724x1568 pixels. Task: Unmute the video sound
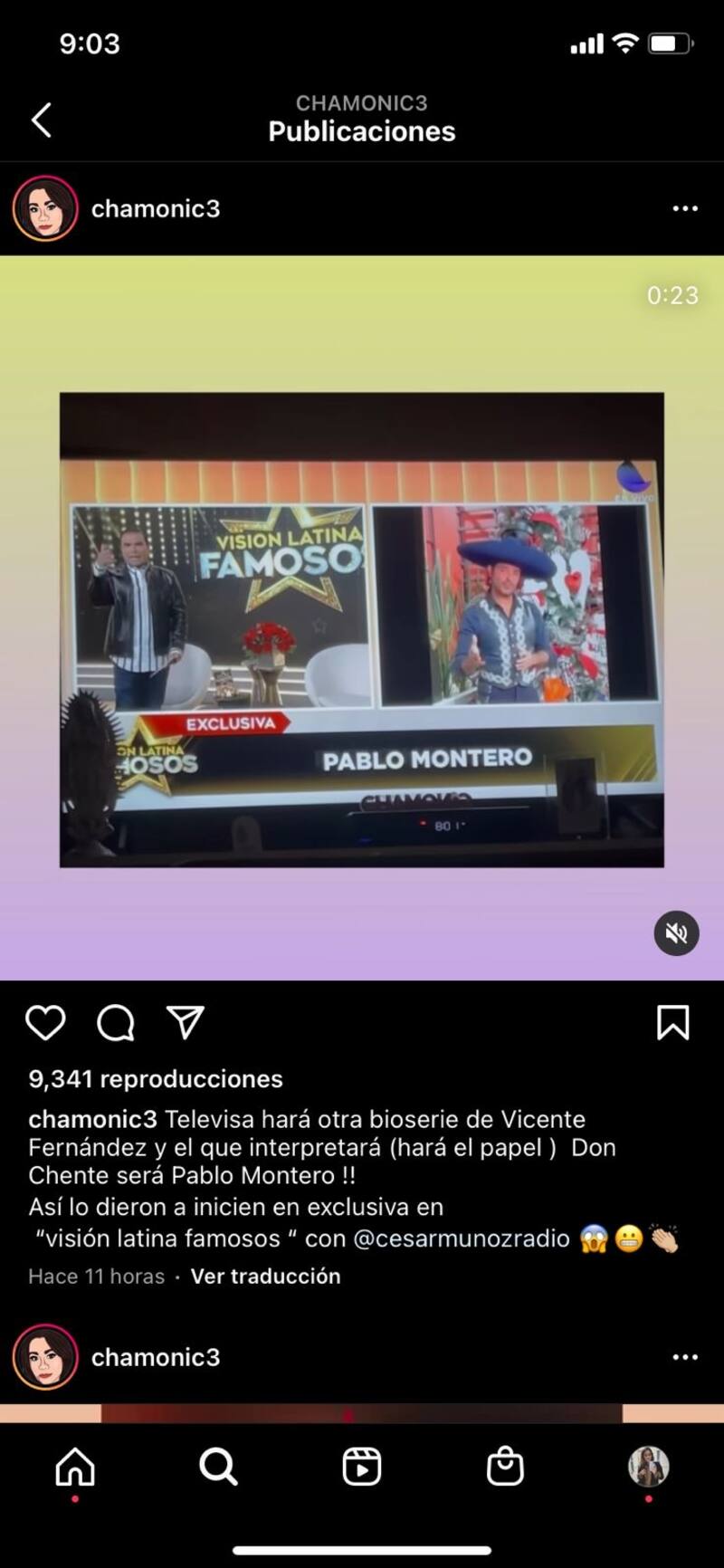[676, 933]
